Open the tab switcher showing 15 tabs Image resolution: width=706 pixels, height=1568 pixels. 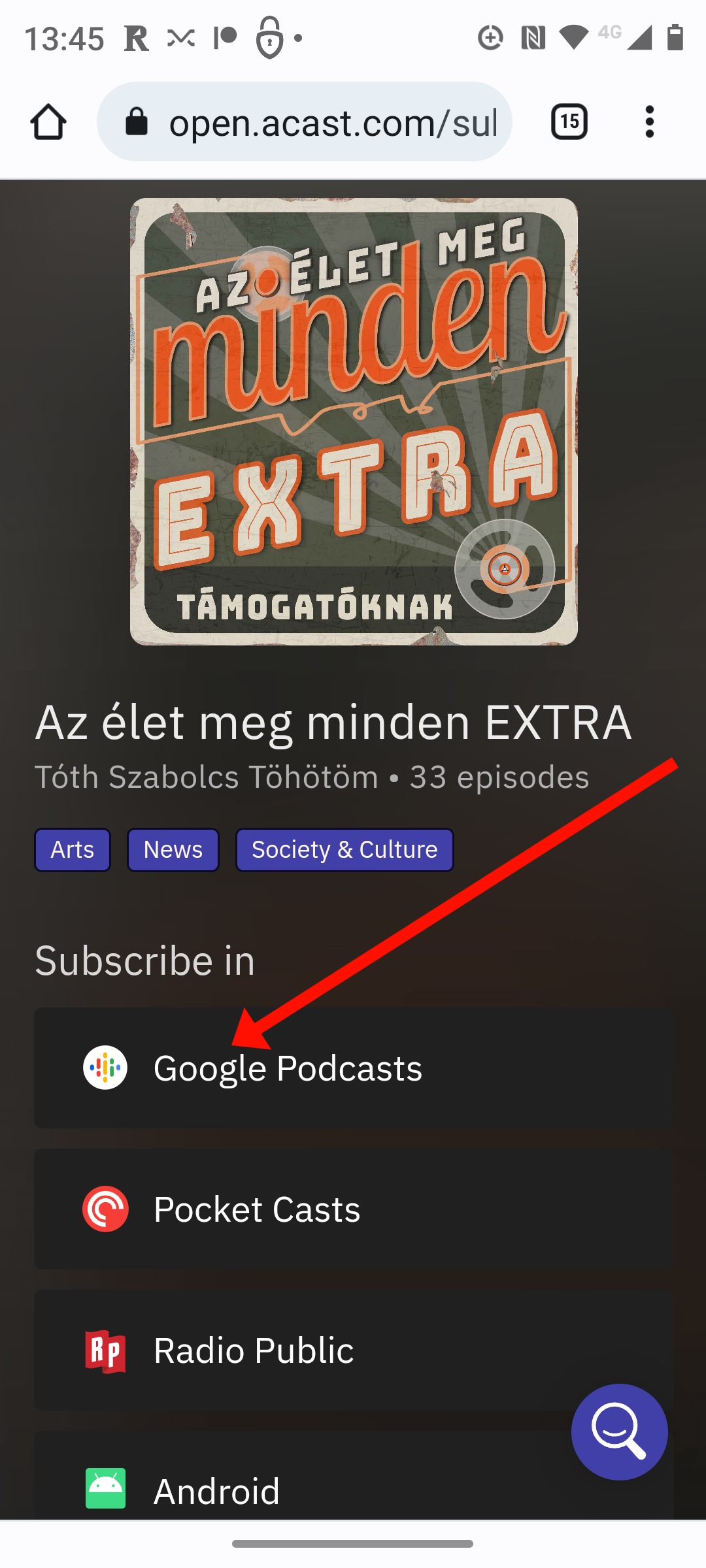pos(569,122)
